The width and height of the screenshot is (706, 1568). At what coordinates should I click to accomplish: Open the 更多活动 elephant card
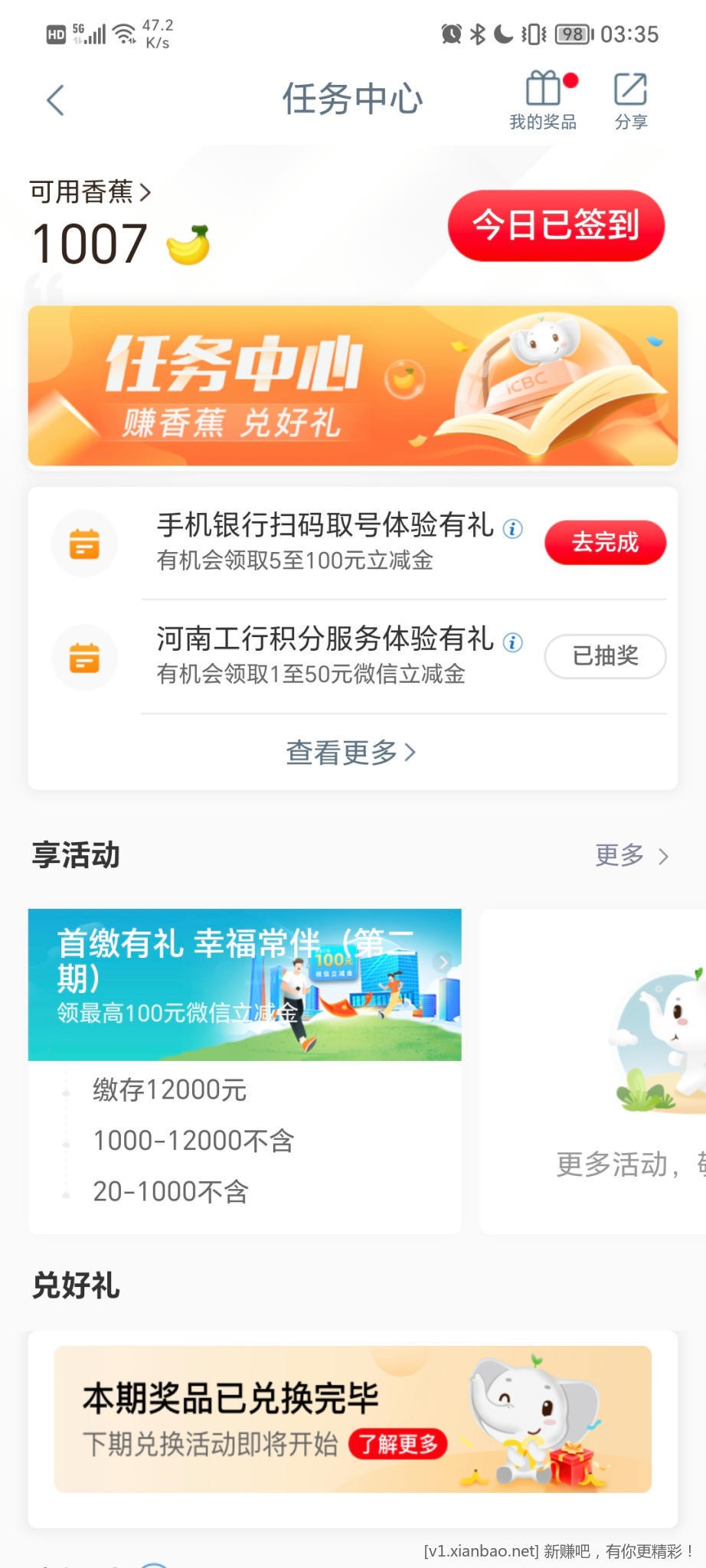[613, 1072]
